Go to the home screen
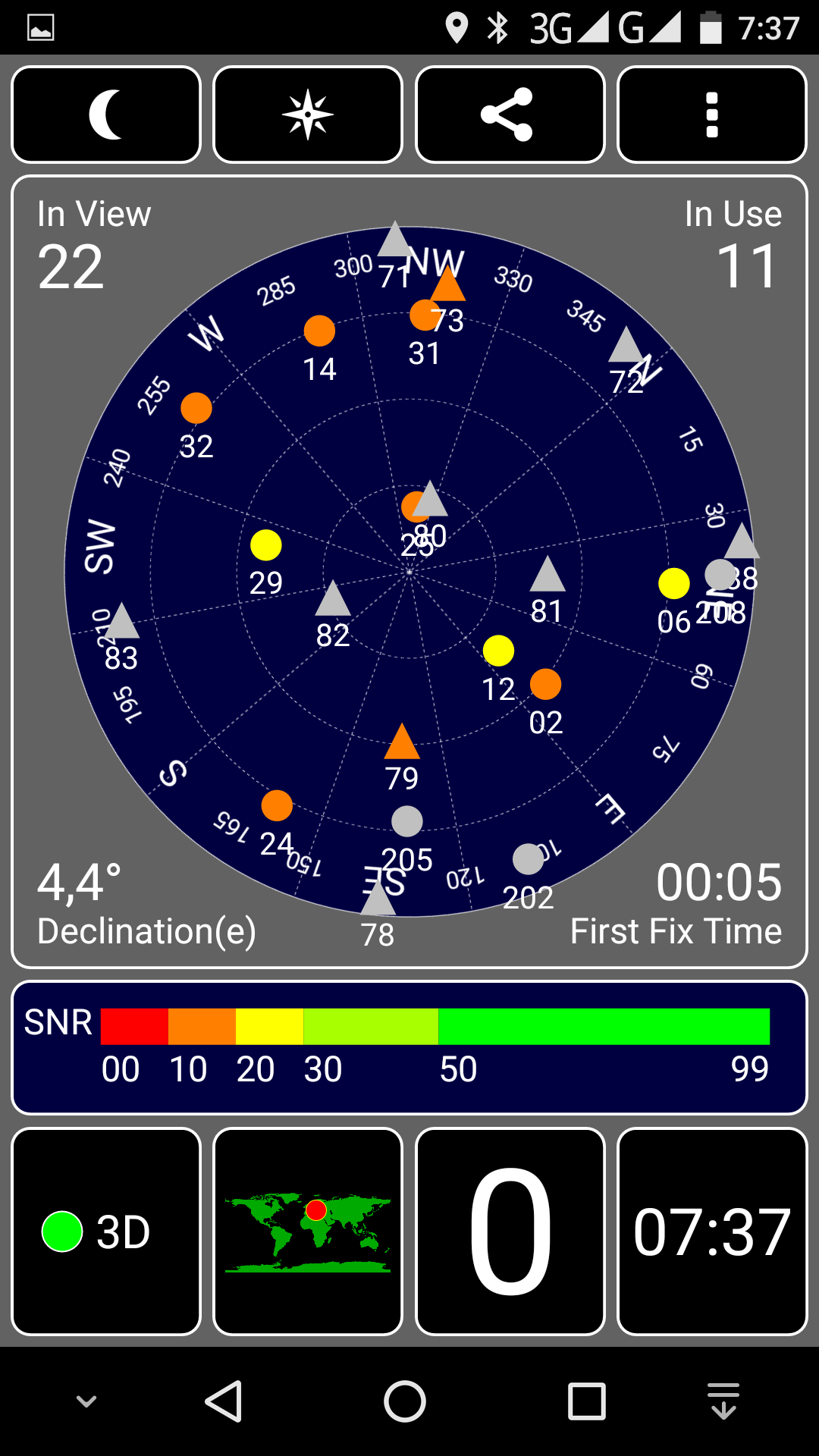This screenshot has height=1456, width=819. (x=405, y=1401)
